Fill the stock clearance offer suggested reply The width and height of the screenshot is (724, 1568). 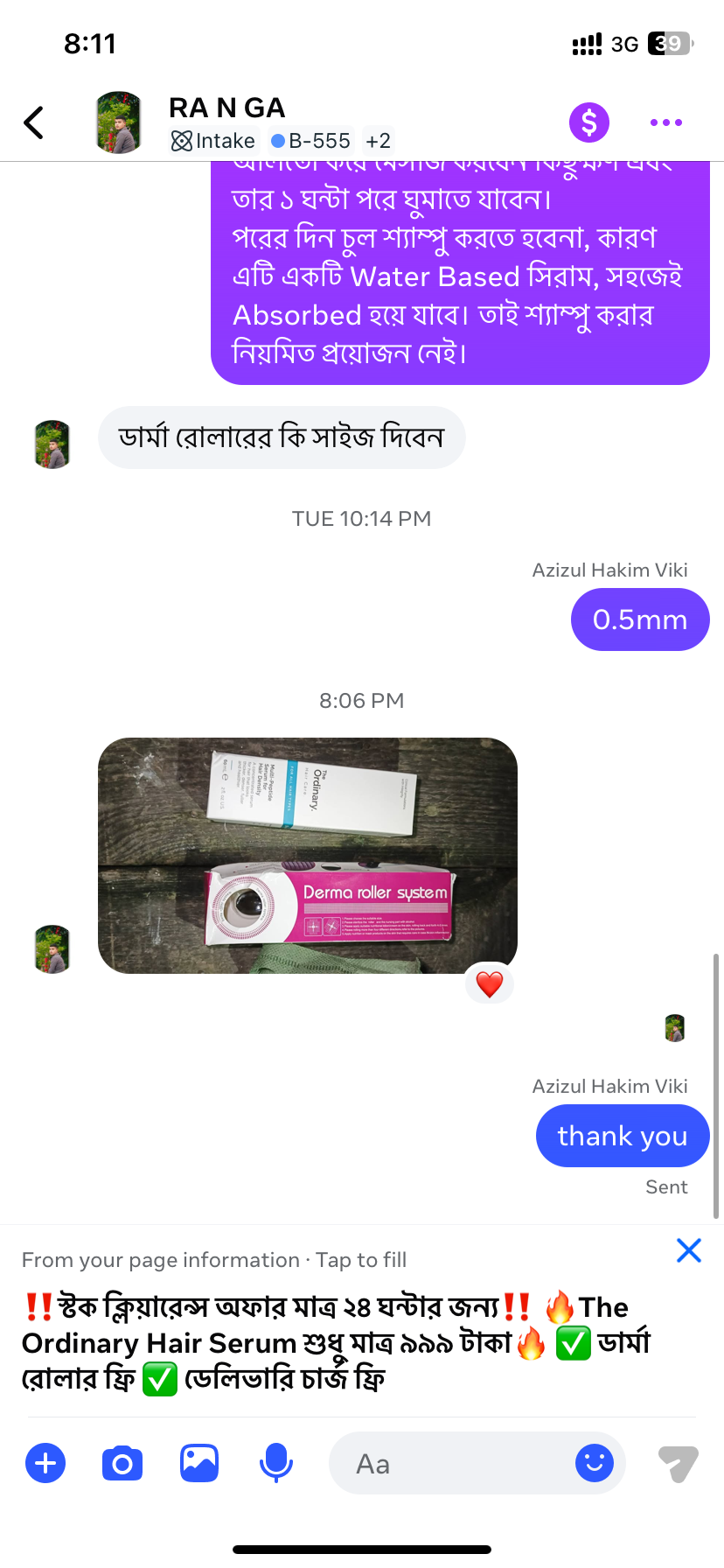(336, 1343)
